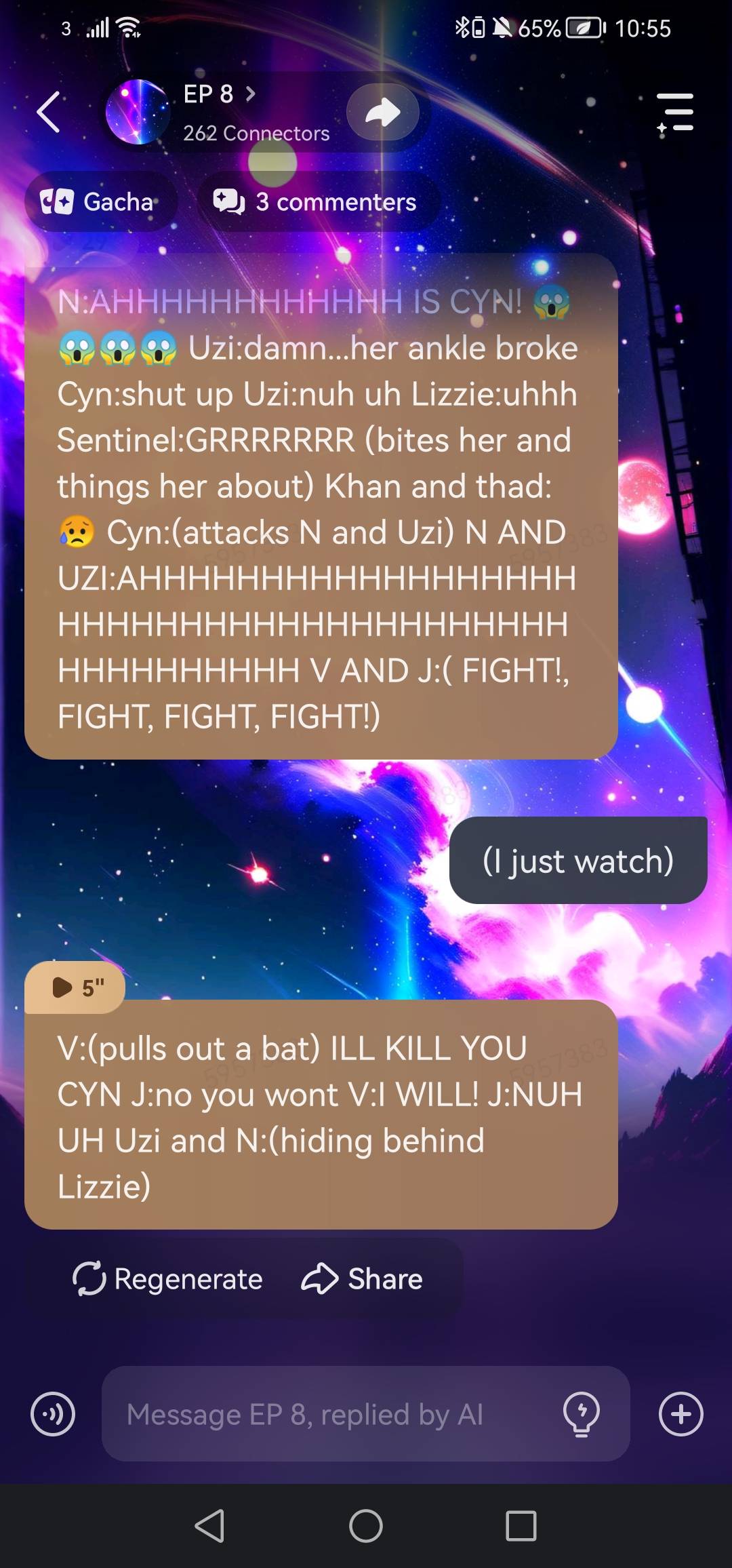Regenerate the AI reply

coord(168,1279)
